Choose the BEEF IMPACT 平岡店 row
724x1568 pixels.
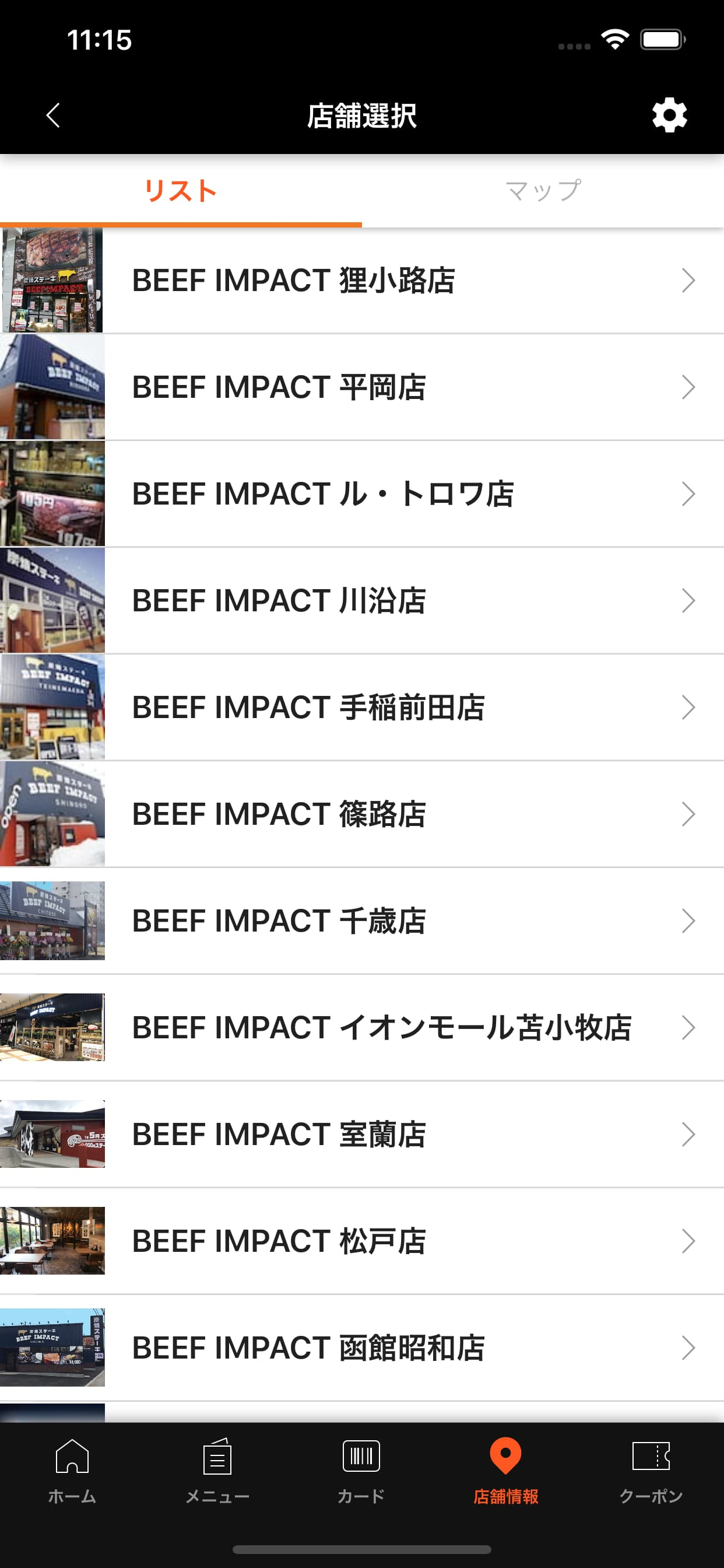coord(361,387)
